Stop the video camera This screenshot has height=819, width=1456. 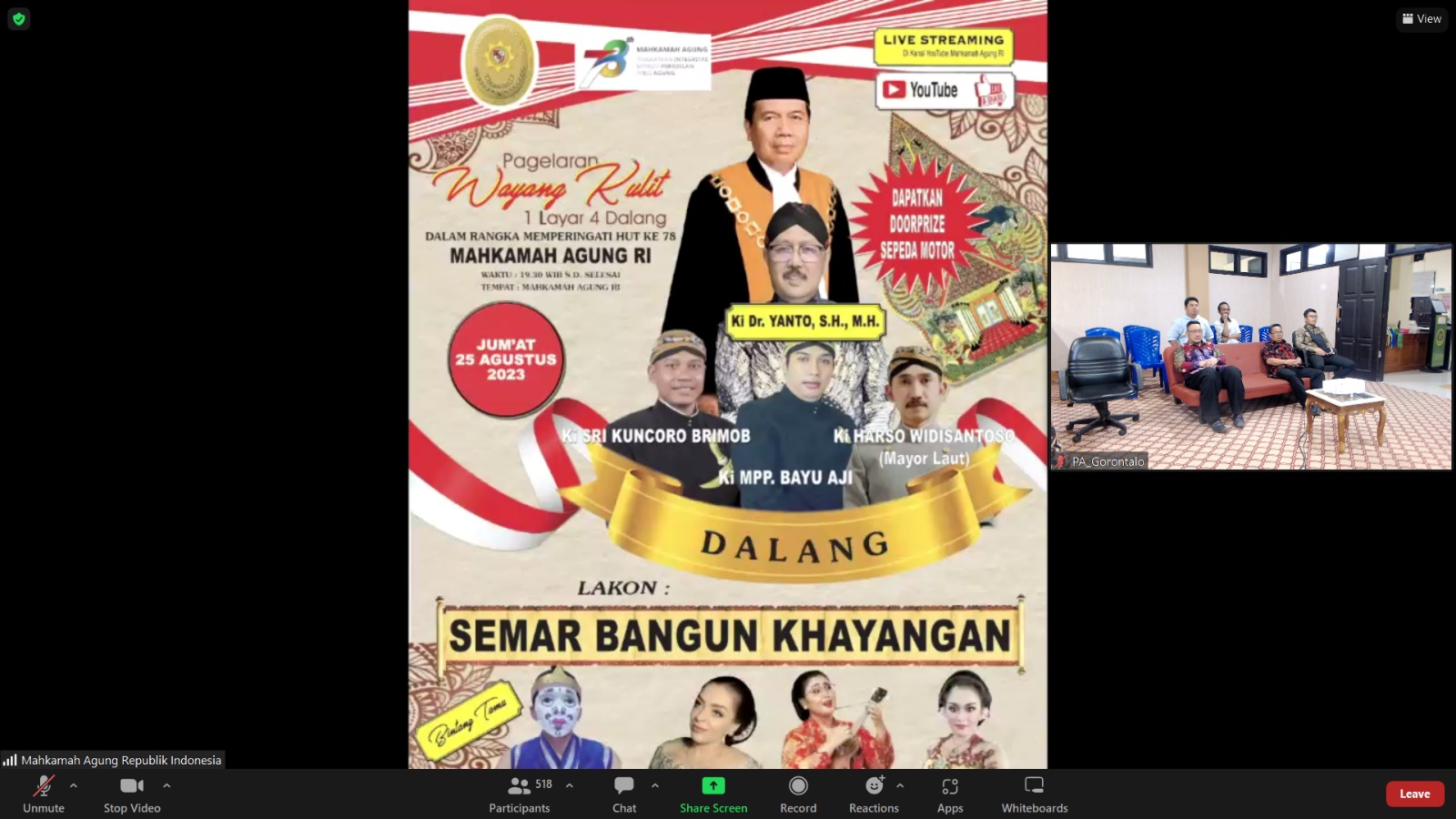132,793
